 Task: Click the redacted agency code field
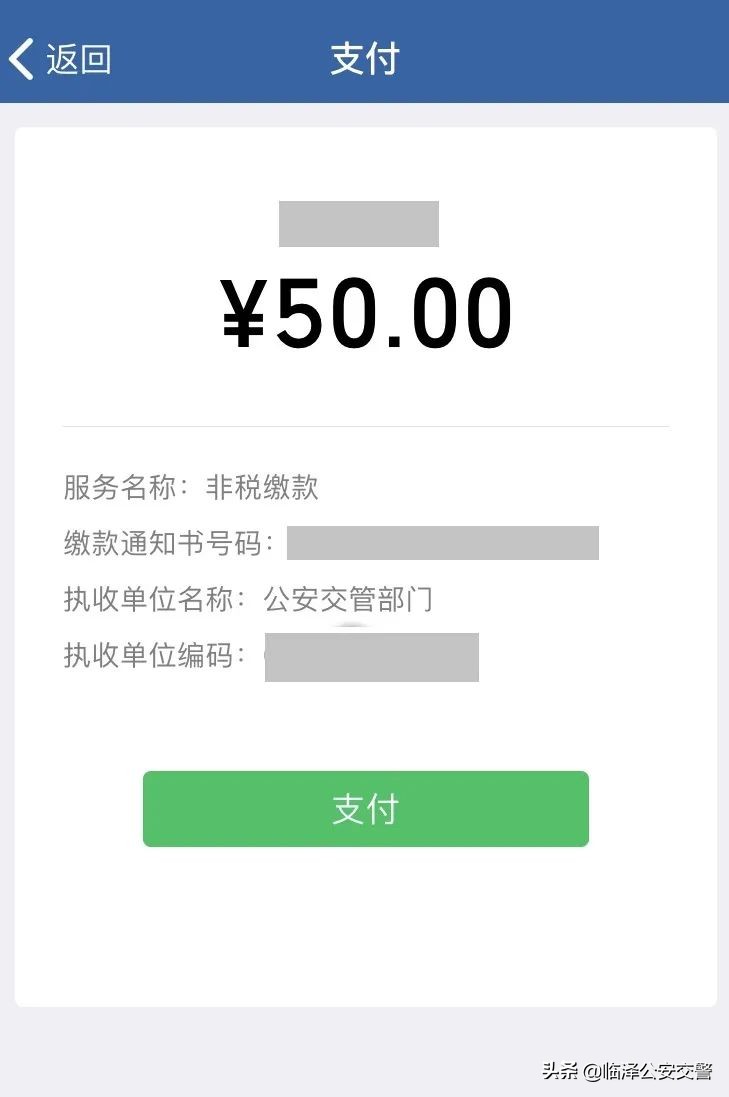tap(370, 658)
